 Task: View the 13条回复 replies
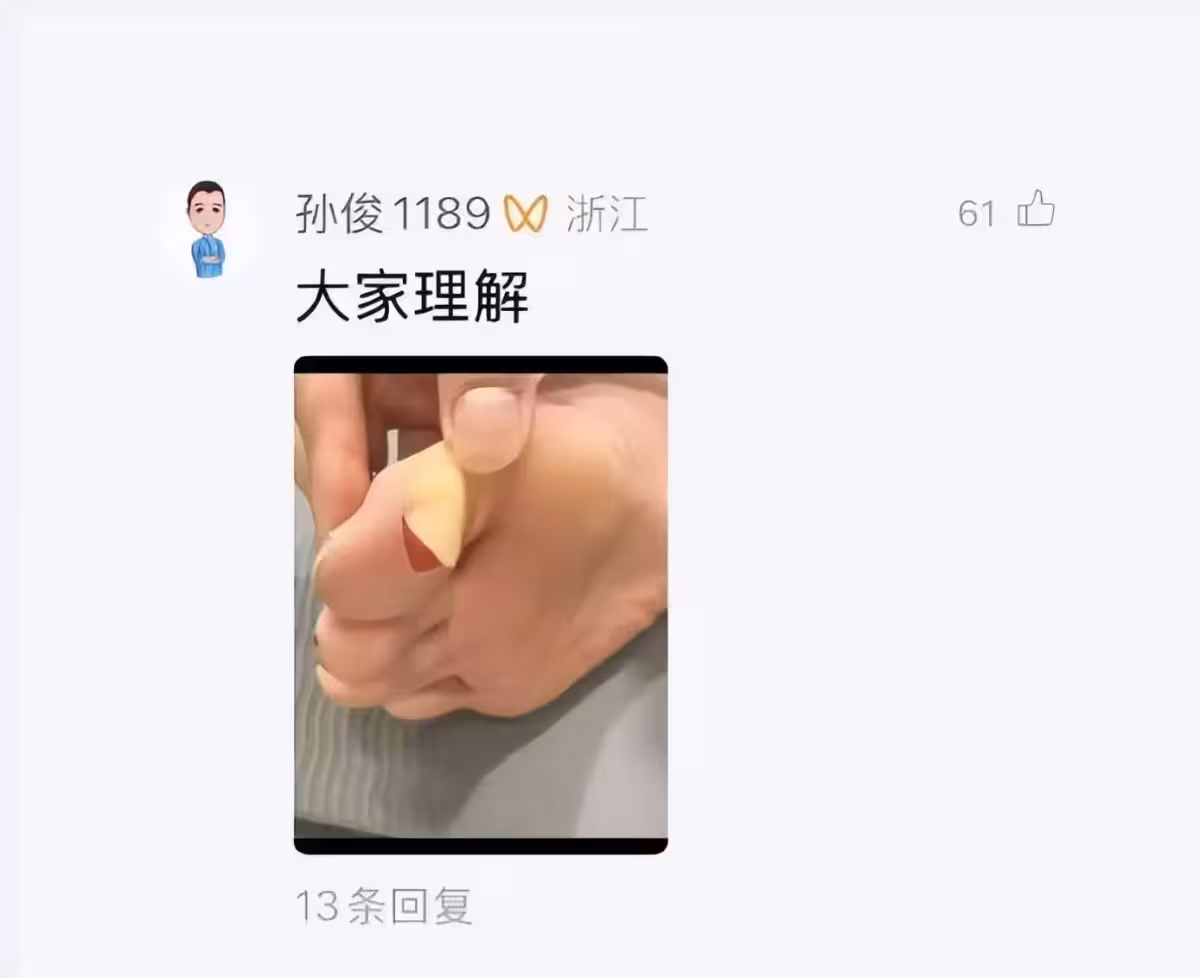click(383, 906)
